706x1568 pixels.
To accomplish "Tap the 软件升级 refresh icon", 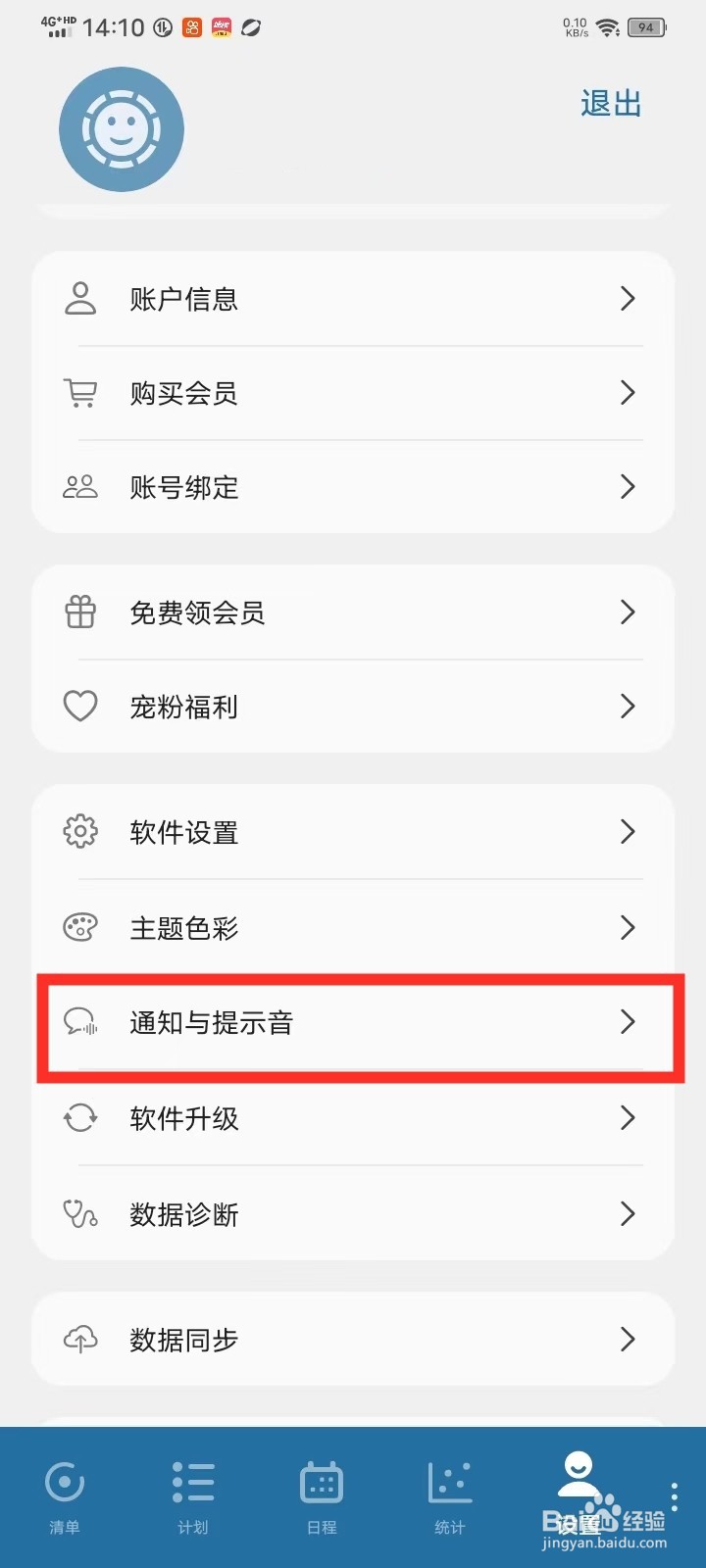I will pyautogui.click(x=79, y=1118).
